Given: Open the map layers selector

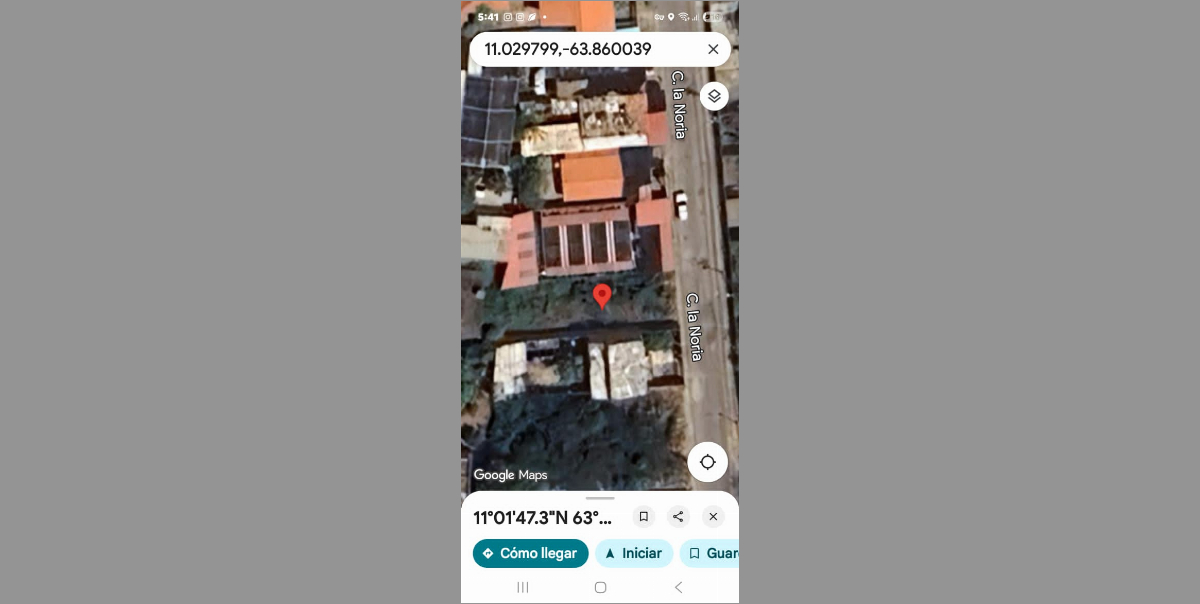Looking at the screenshot, I should (714, 96).
